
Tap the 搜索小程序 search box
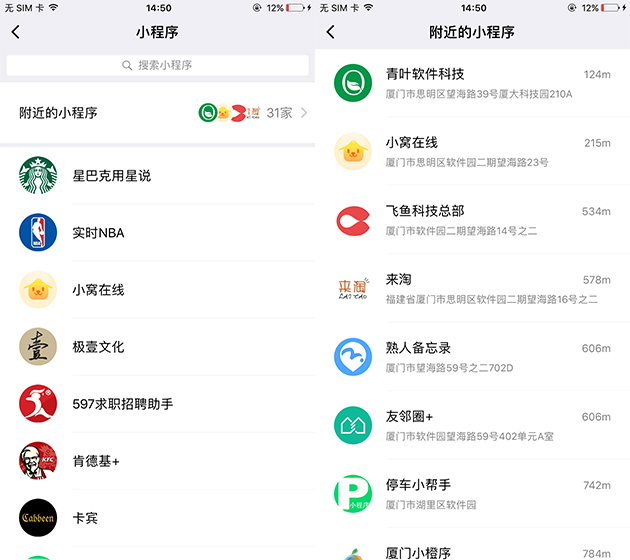coord(157,65)
